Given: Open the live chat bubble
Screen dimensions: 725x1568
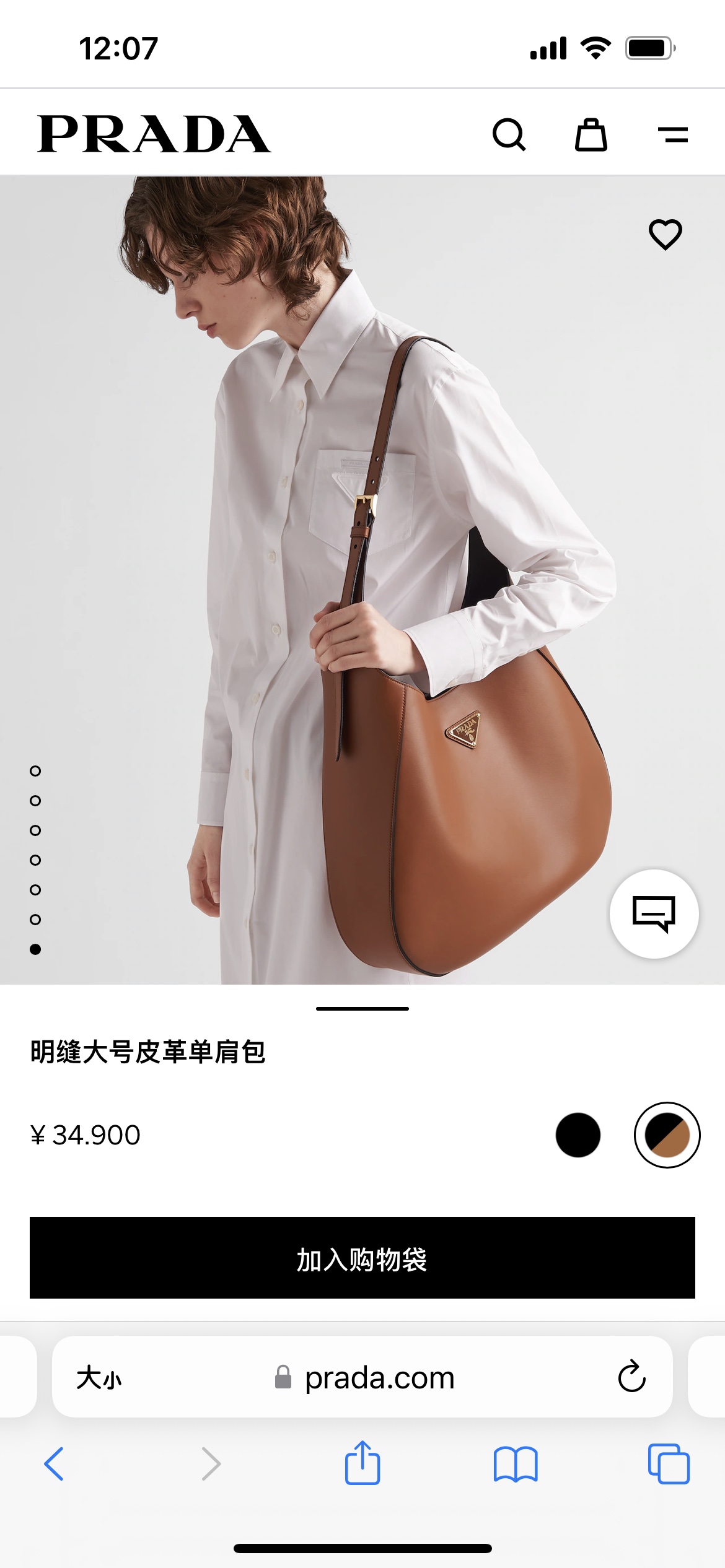Looking at the screenshot, I should [x=654, y=914].
